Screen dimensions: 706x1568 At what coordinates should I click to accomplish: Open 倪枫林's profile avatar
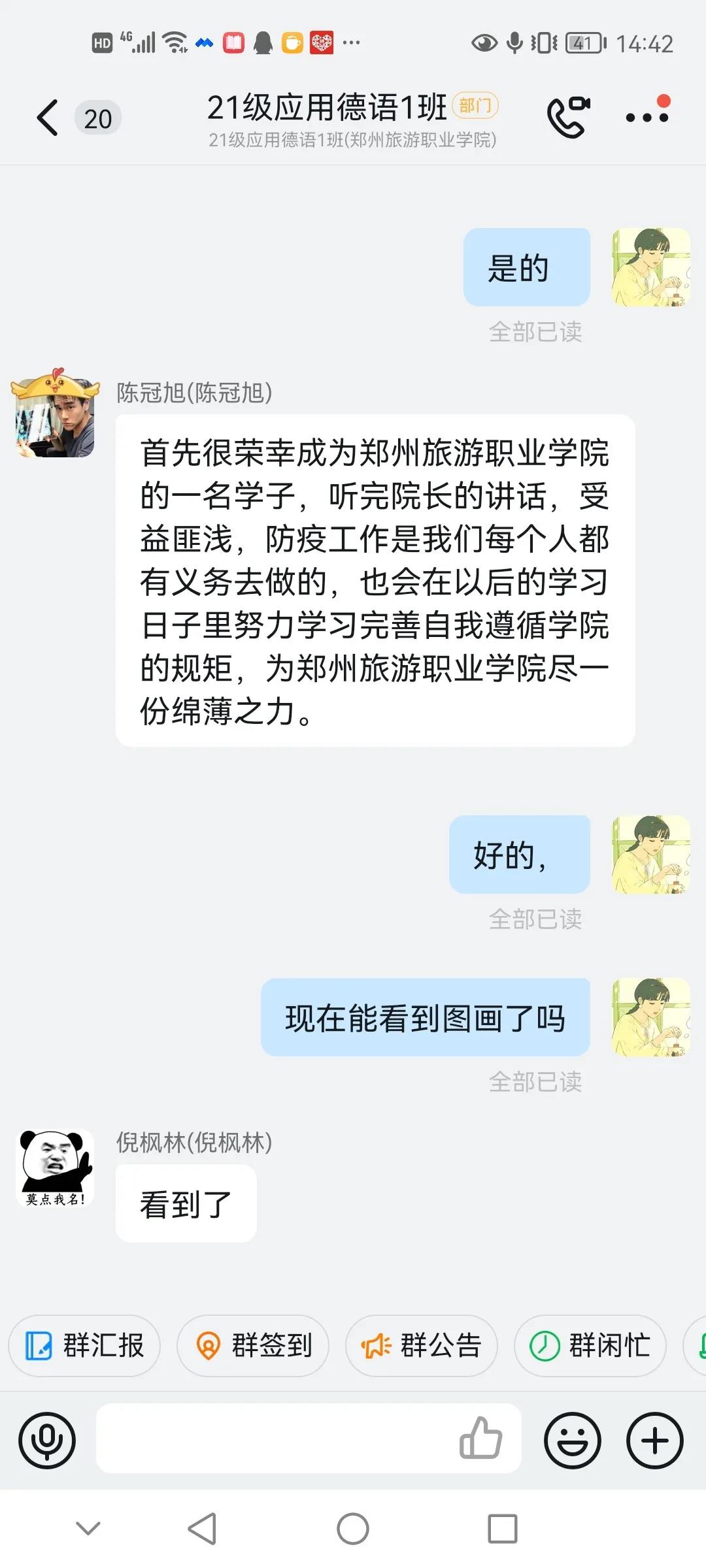[x=55, y=1168]
